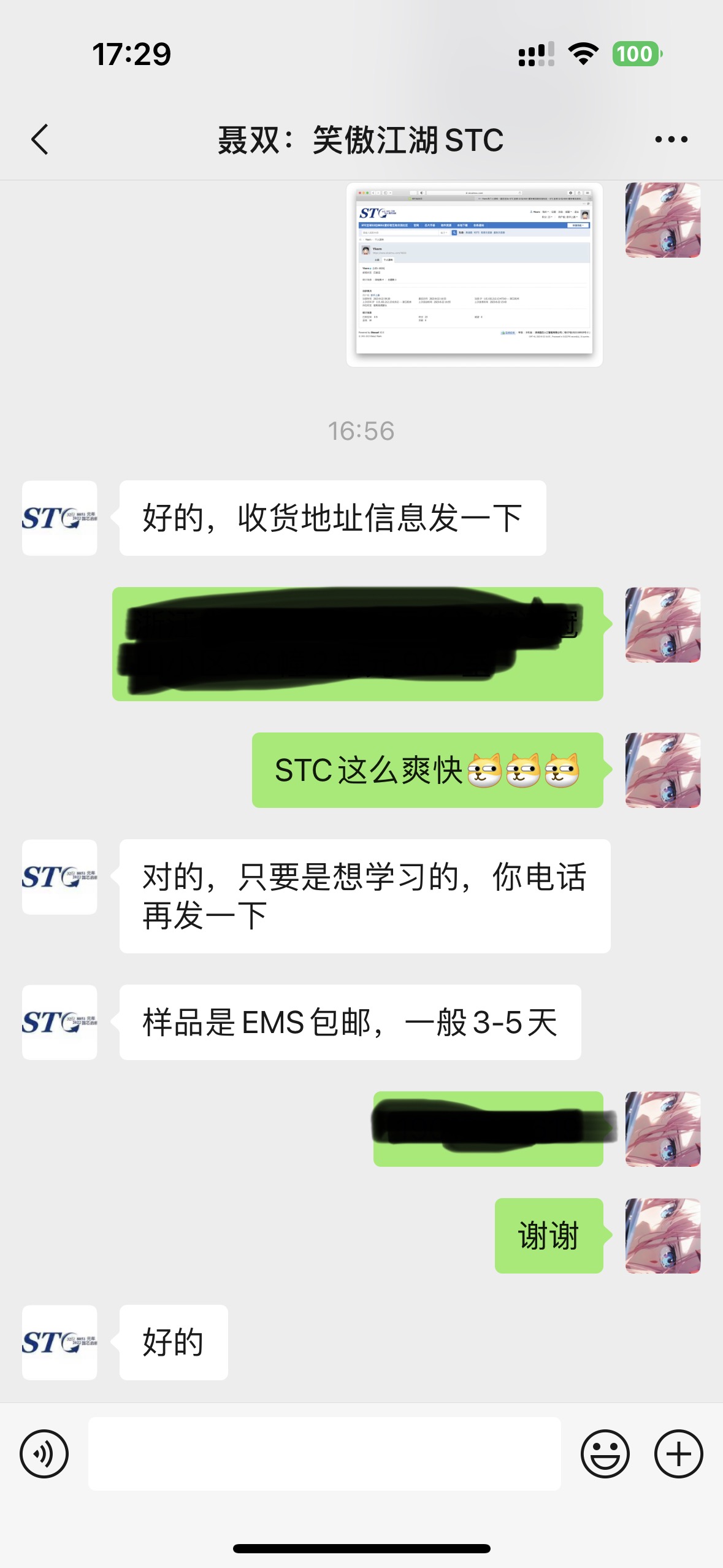Screen dimensions: 723x1568
Task: Go back to the chat list
Action: (x=40, y=139)
